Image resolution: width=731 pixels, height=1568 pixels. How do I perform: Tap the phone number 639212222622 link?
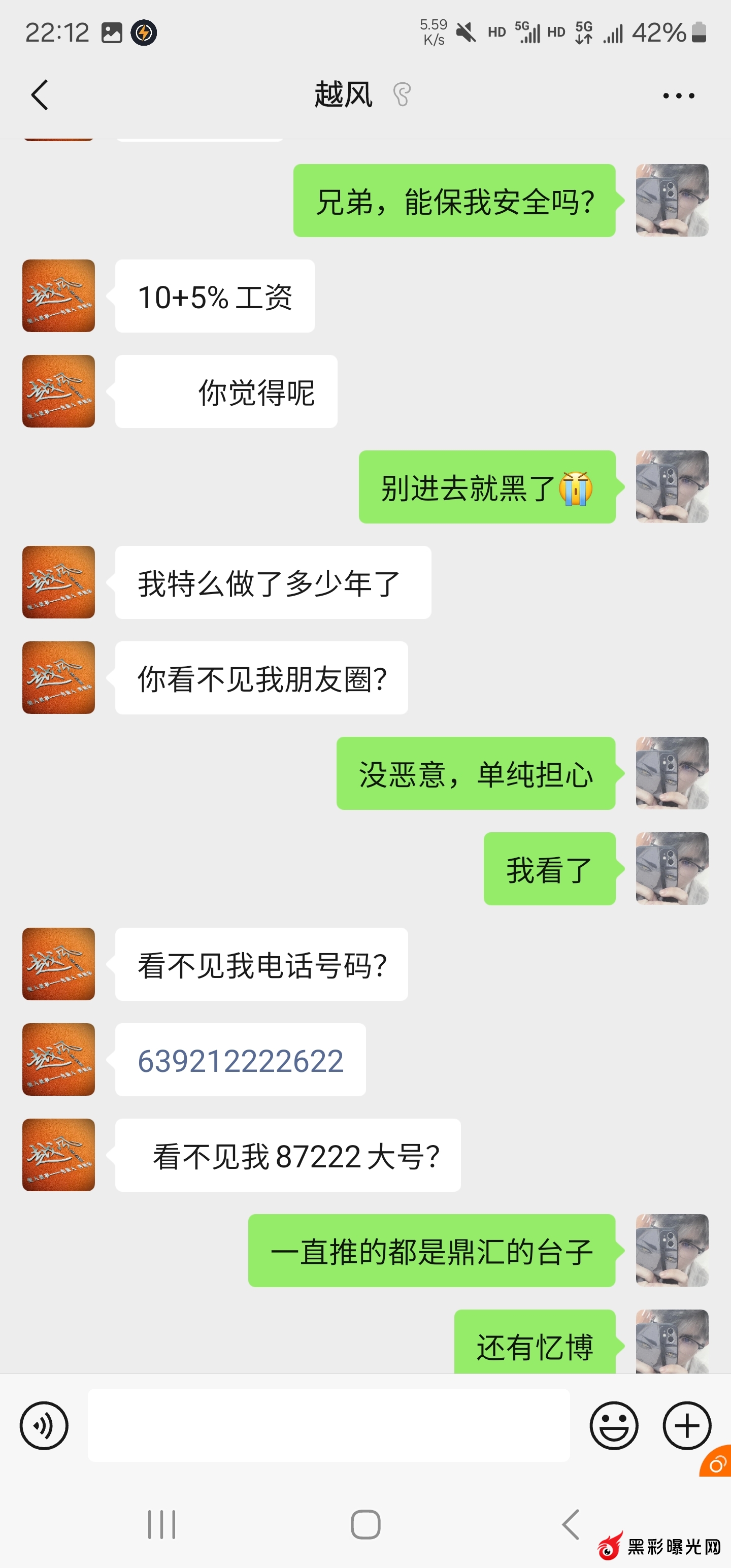tap(241, 1061)
